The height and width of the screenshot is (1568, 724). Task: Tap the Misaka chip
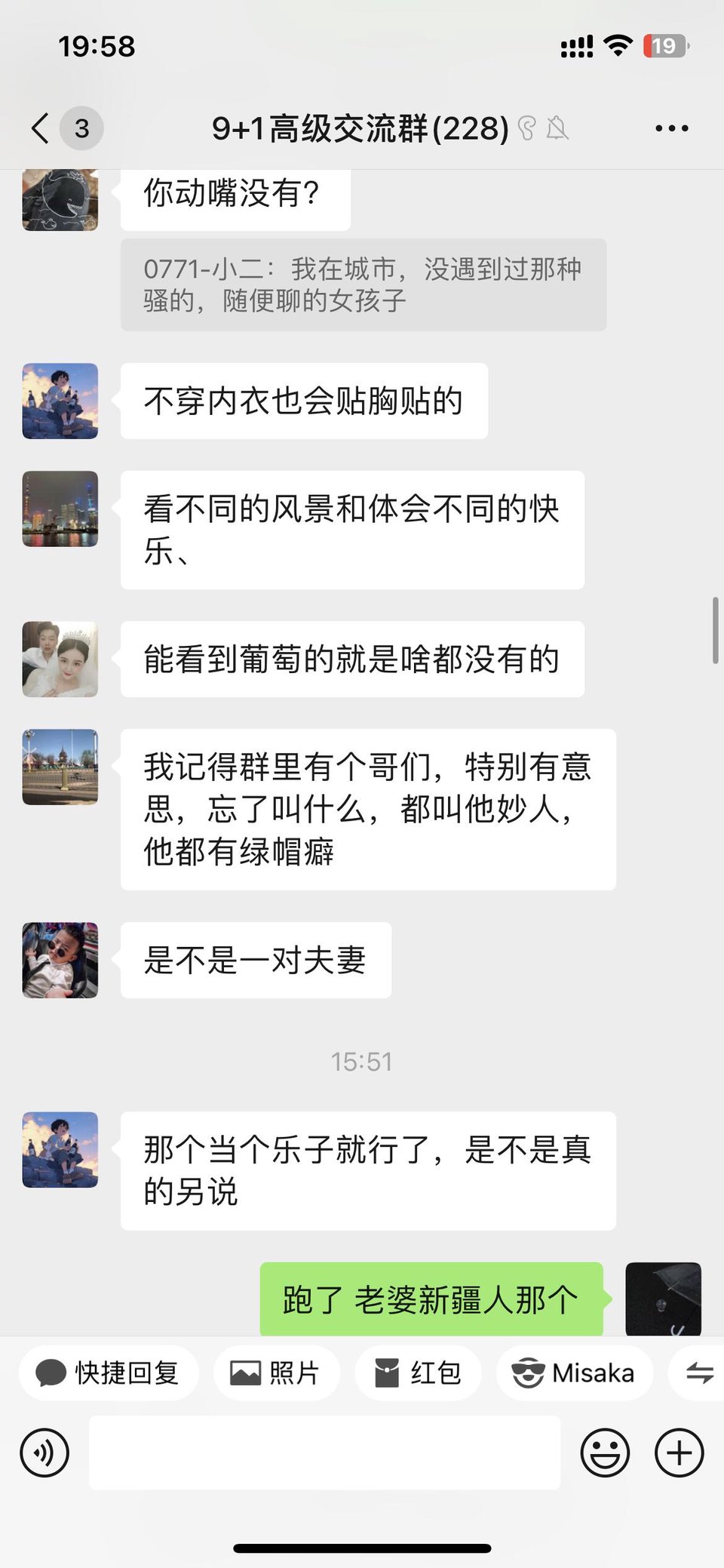coord(574,1373)
